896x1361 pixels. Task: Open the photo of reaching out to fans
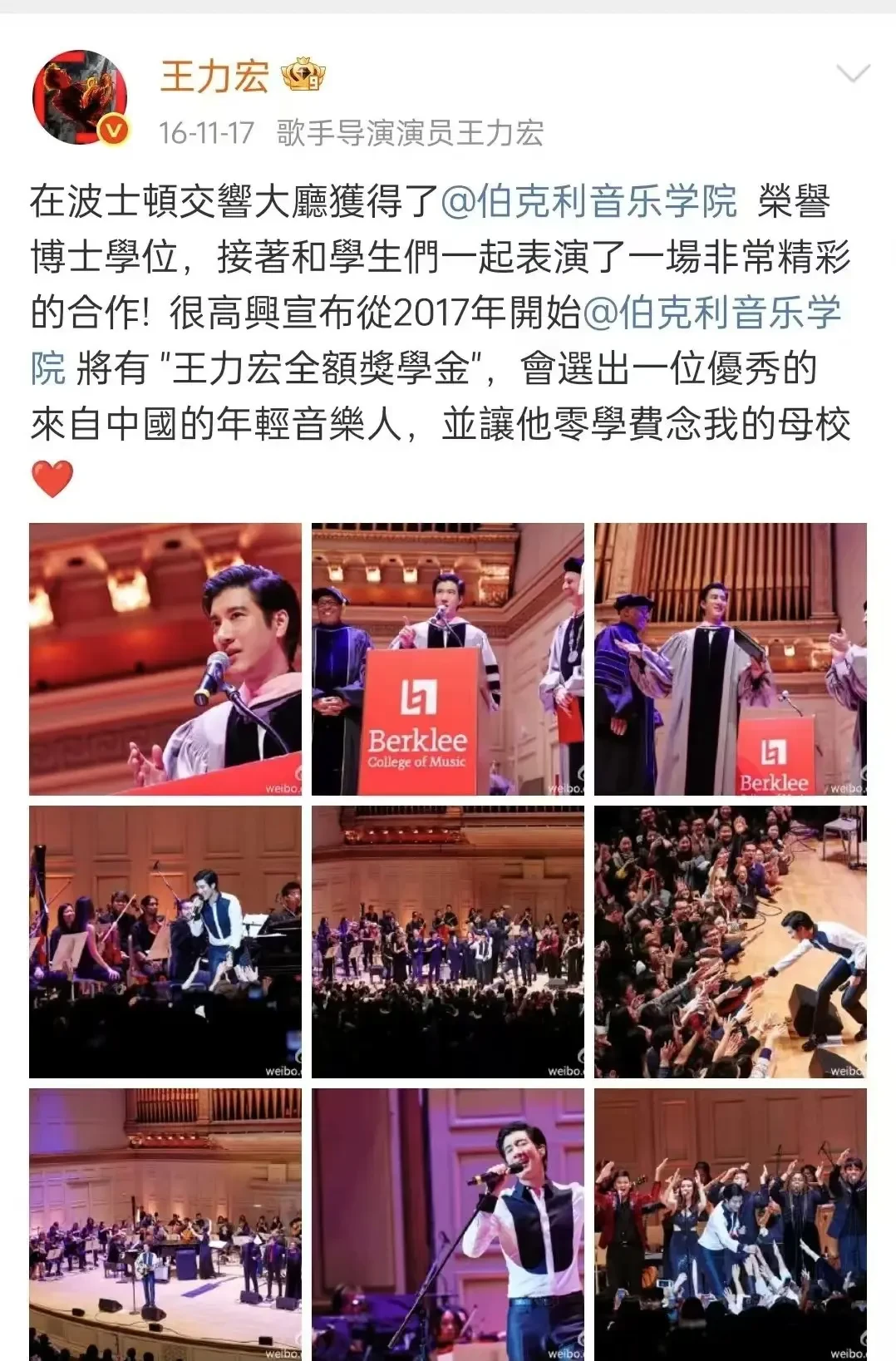point(731,941)
